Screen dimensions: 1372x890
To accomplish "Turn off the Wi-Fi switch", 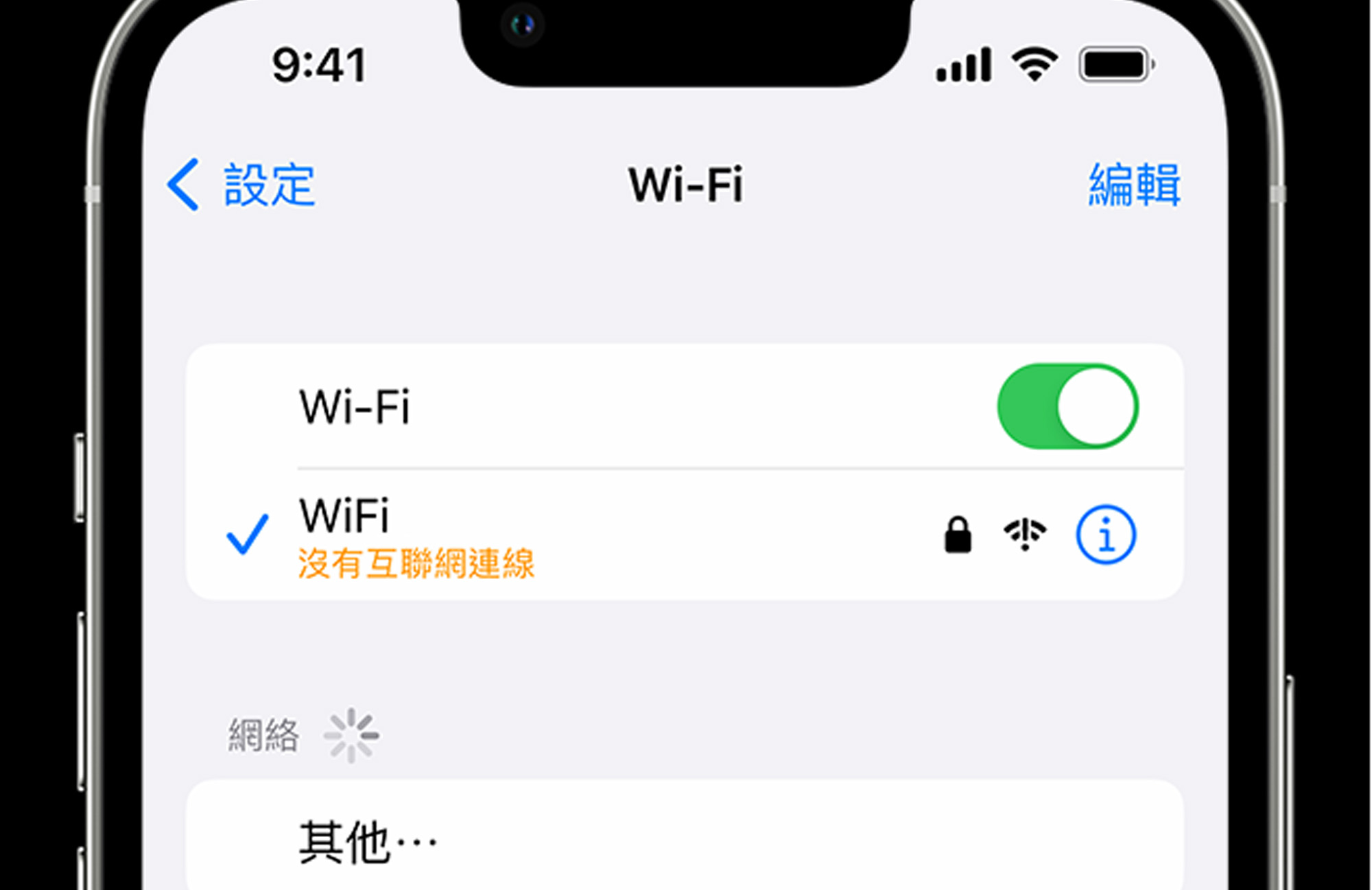I will [x=1067, y=406].
